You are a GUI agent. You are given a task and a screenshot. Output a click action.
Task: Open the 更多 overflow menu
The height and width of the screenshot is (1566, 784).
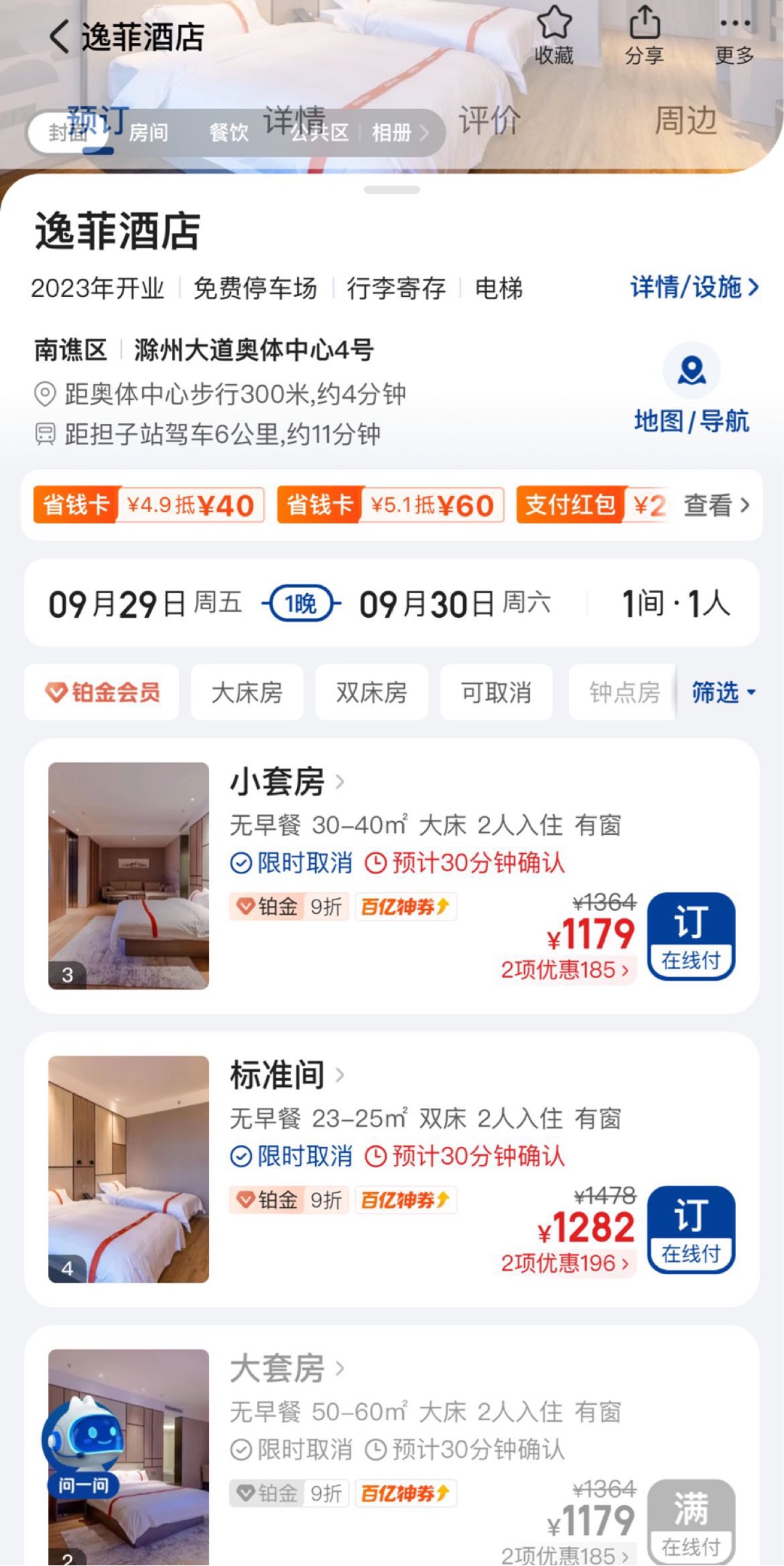(x=735, y=35)
